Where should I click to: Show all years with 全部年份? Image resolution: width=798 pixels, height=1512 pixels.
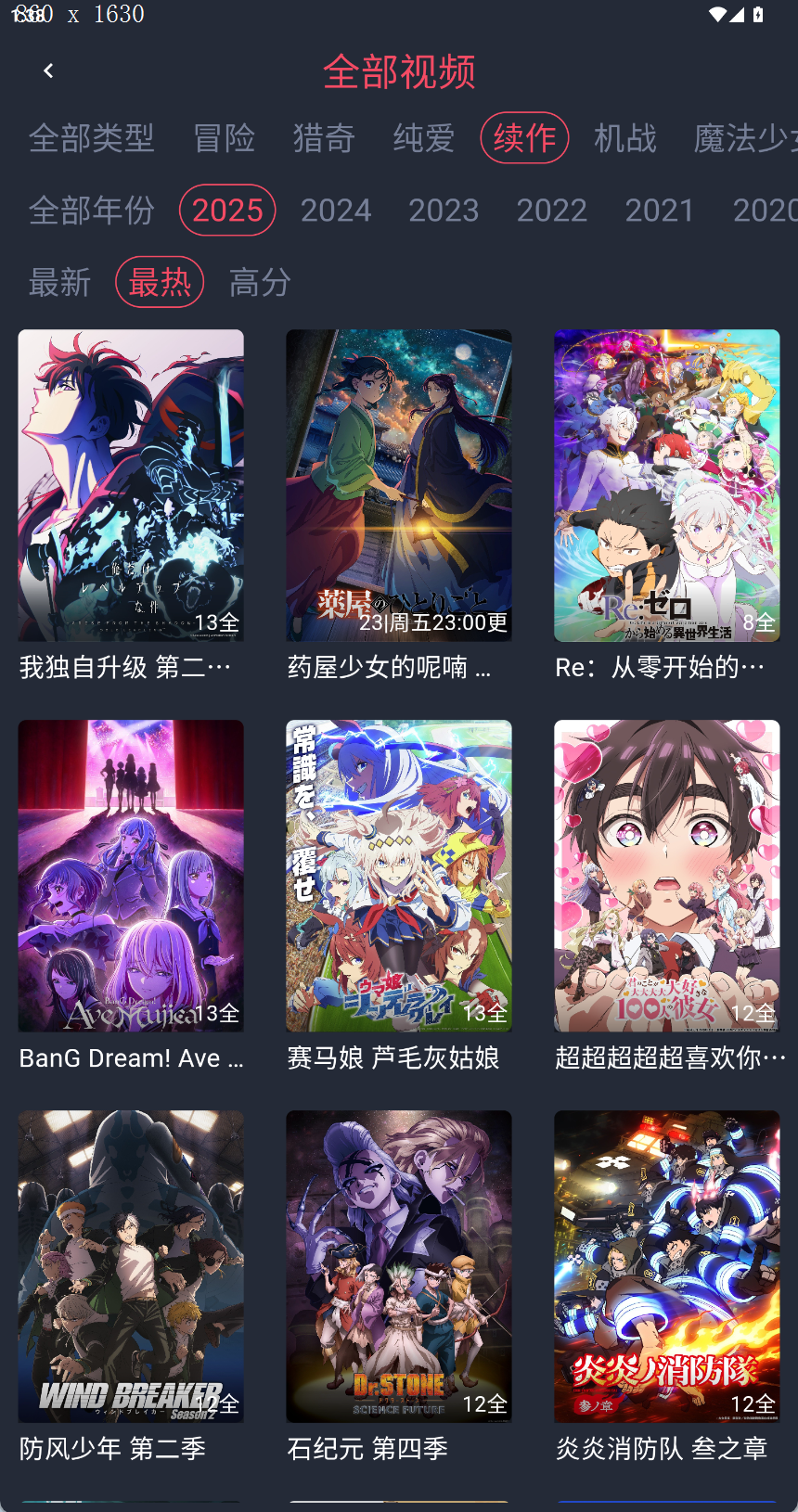tap(91, 211)
